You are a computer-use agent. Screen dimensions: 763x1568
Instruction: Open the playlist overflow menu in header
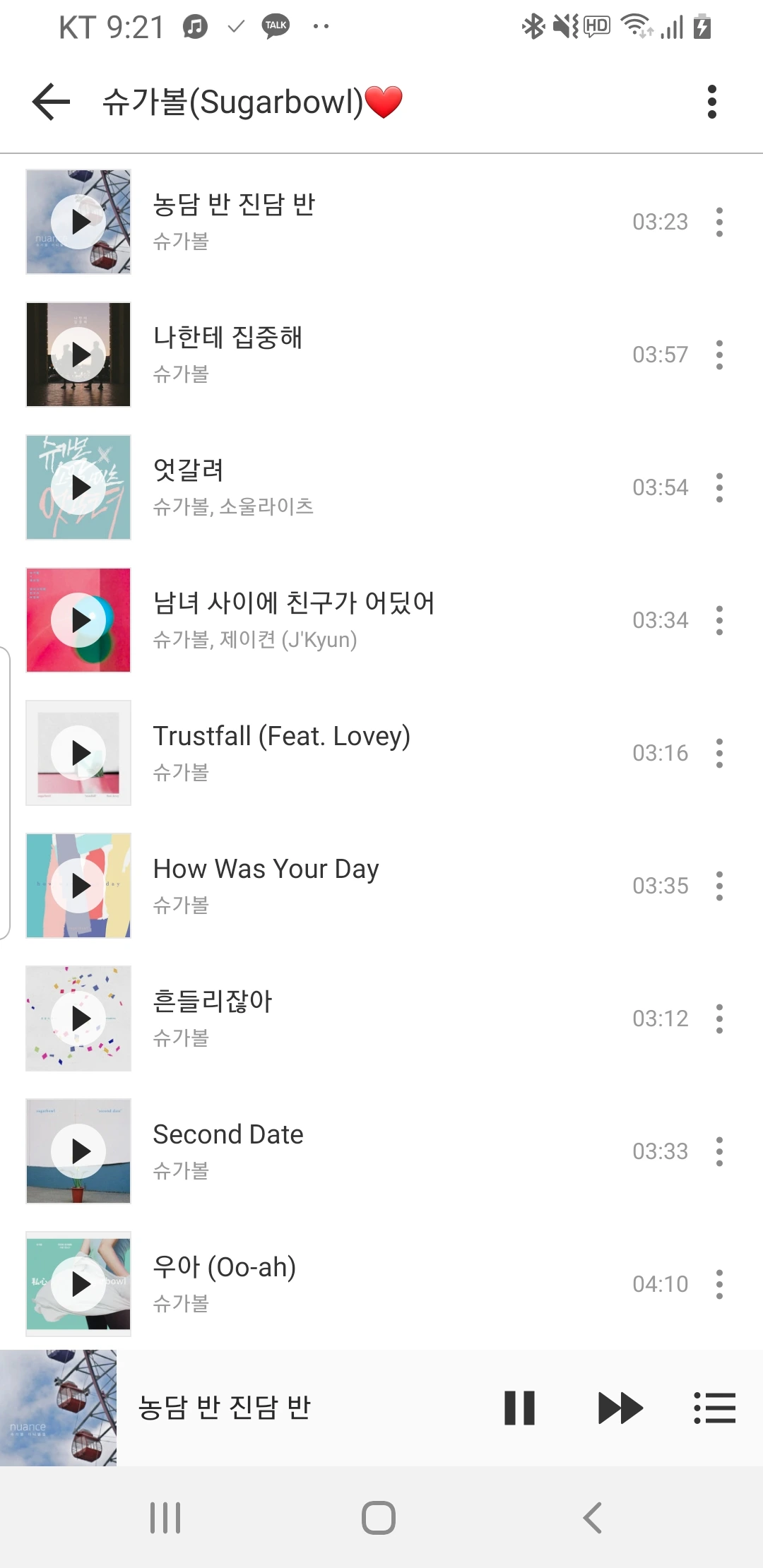pos(711,102)
